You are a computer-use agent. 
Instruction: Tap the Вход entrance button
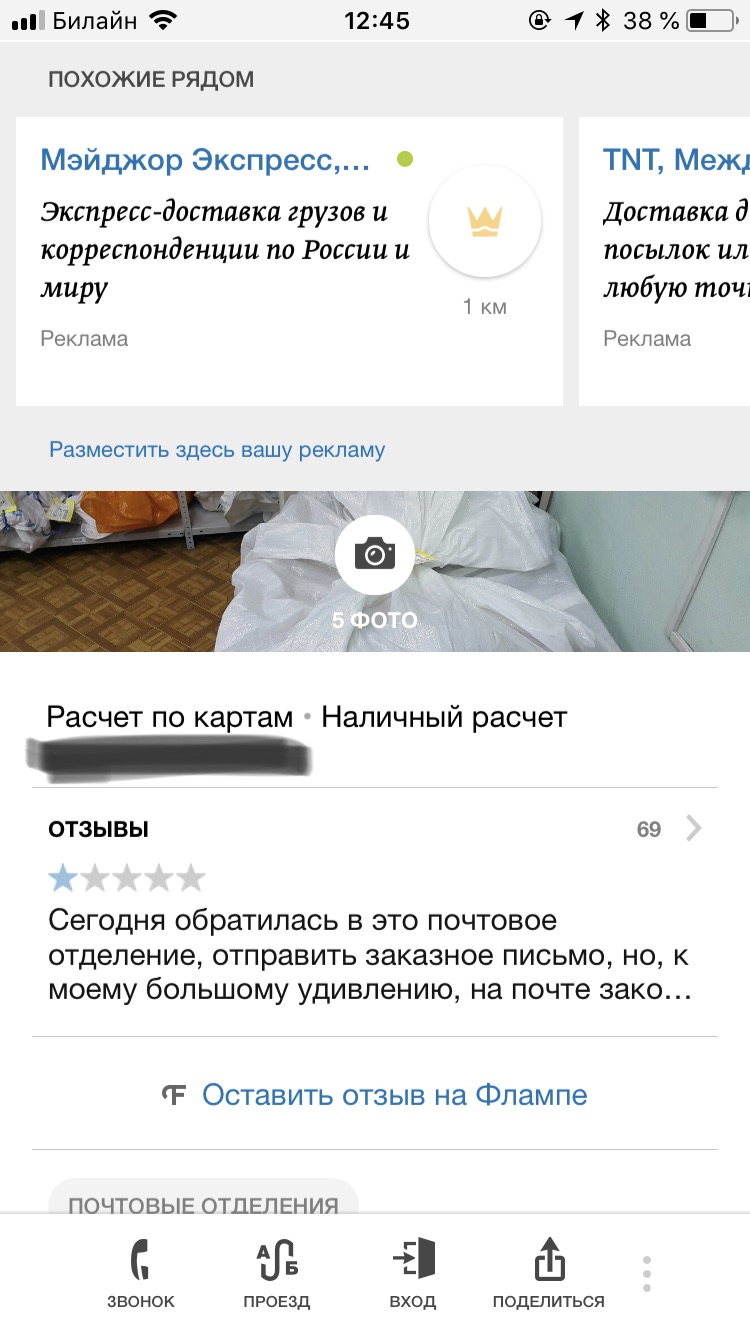(x=413, y=1273)
